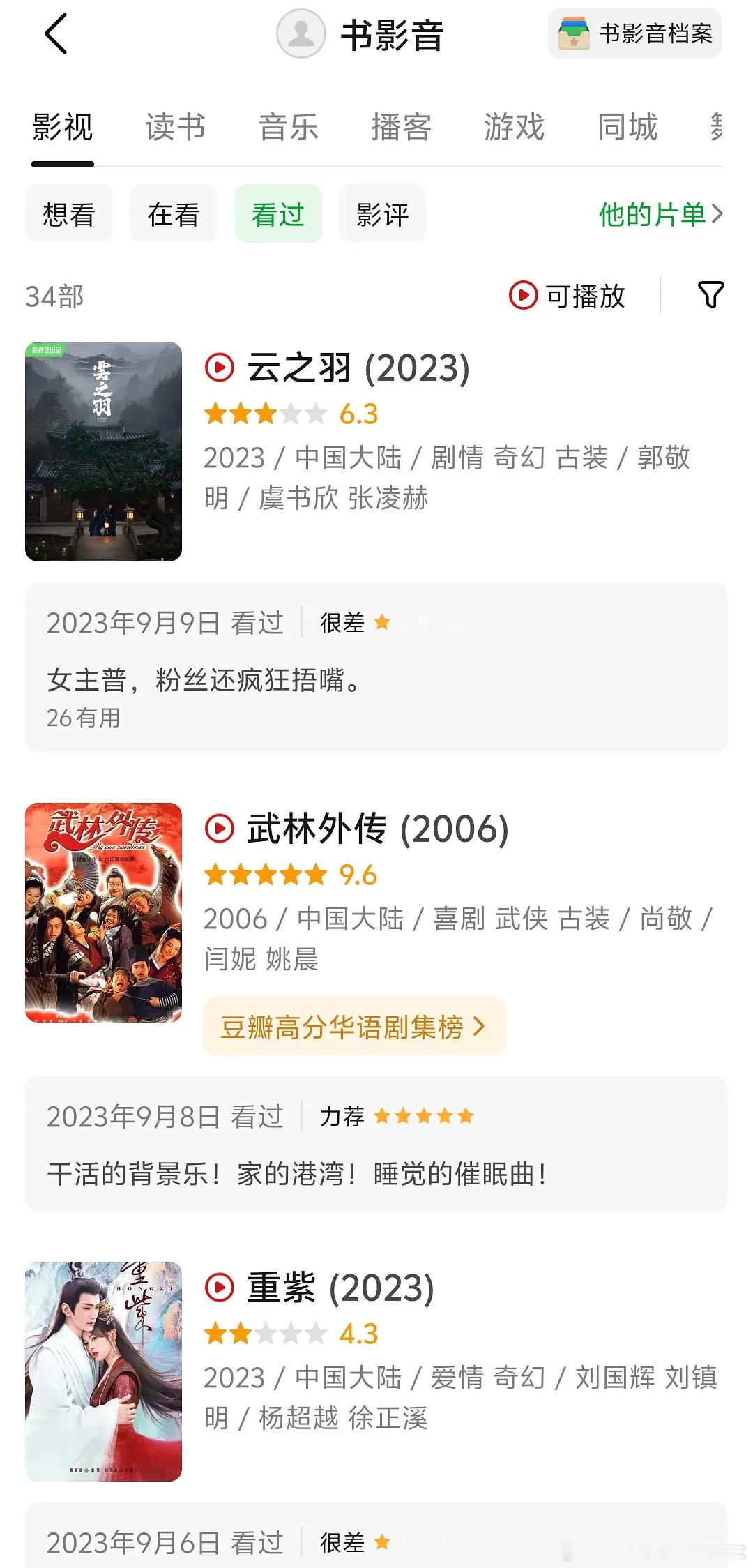Image resolution: width=753 pixels, height=1568 pixels.
Task: Switch to the 音乐 tab
Action: point(288,128)
